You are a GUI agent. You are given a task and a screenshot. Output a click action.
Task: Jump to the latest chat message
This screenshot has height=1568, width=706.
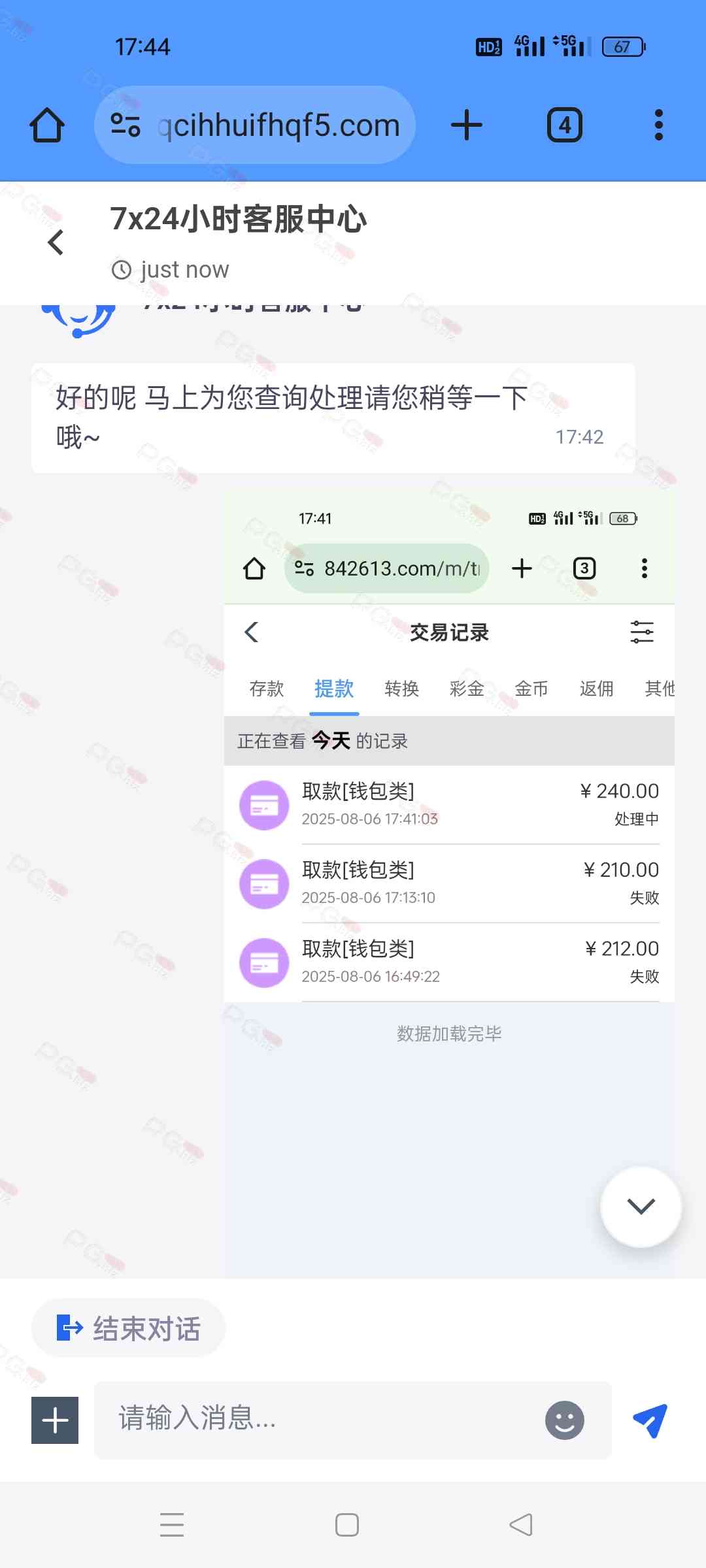pos(641,1206)
